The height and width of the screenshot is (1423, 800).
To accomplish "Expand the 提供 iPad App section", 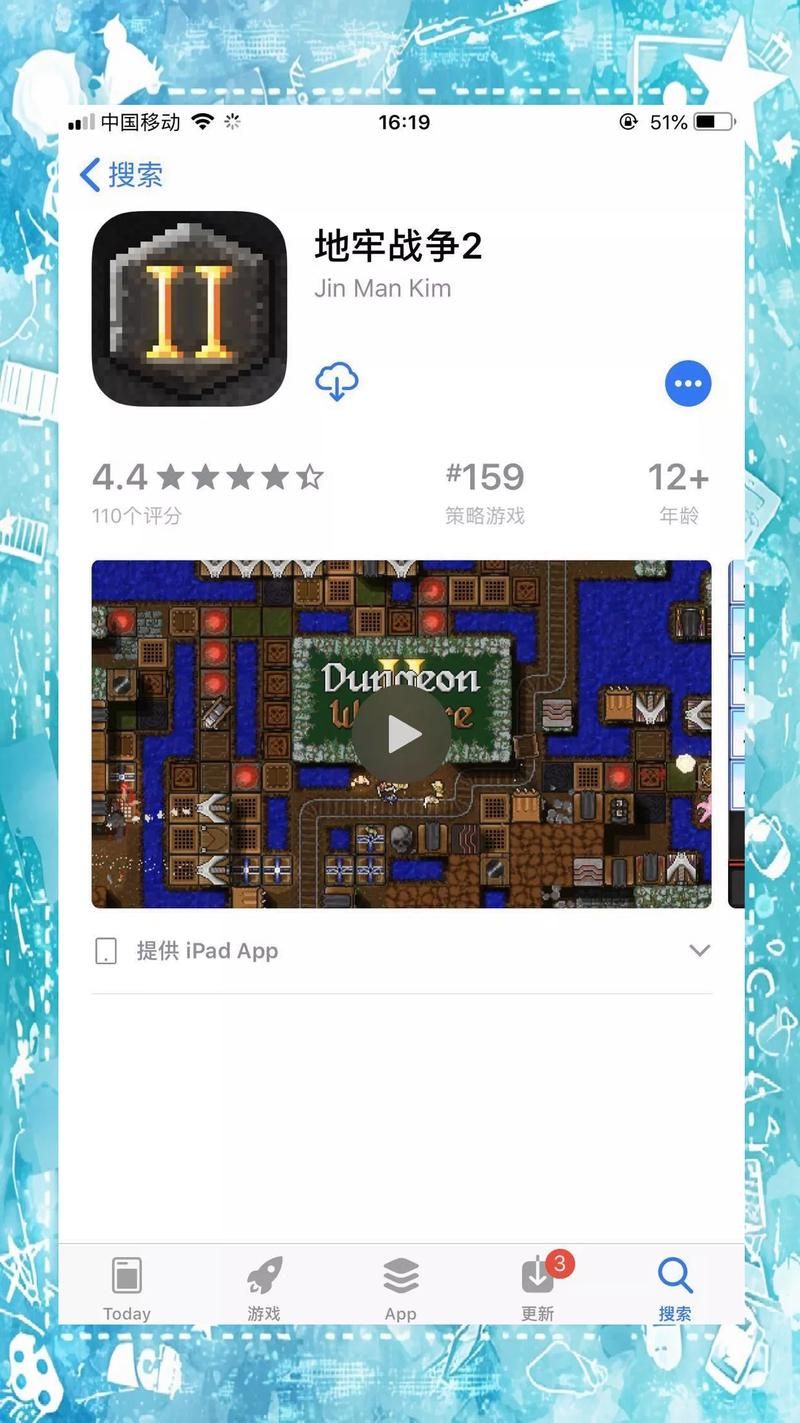I will 699,950.
